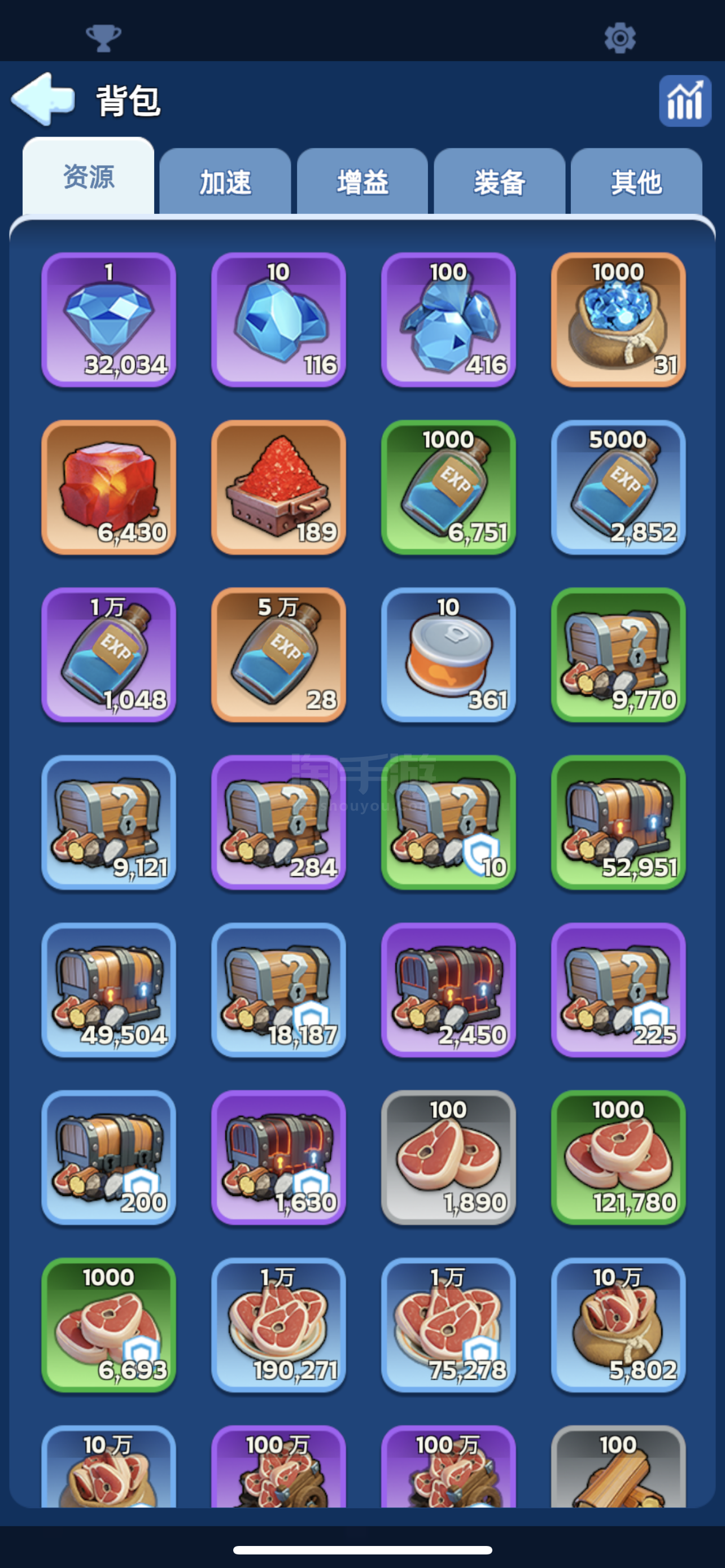Open the trophy icon

103,38
